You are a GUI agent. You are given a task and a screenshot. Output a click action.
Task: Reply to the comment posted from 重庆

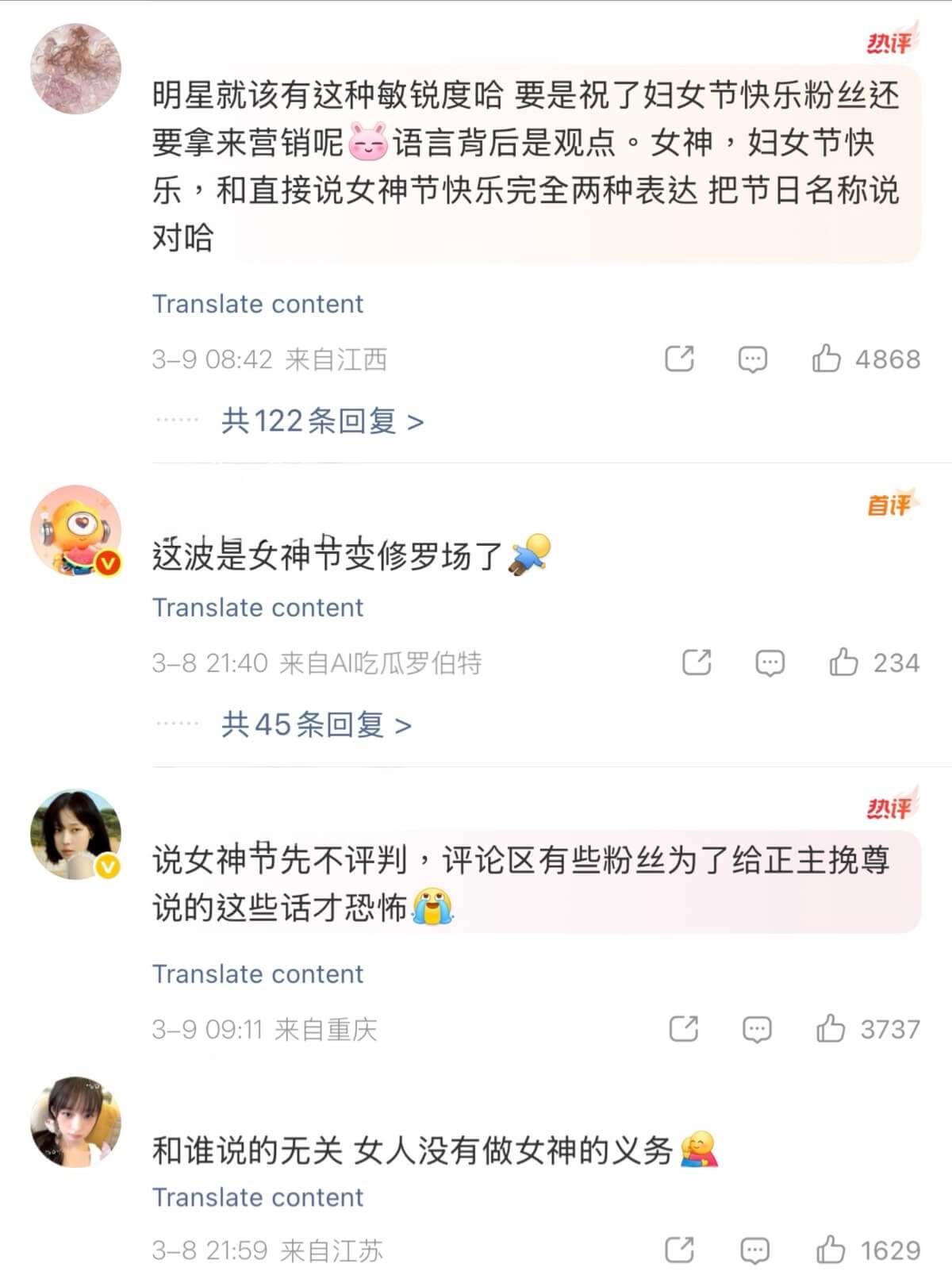click(x=757, y=1029)
